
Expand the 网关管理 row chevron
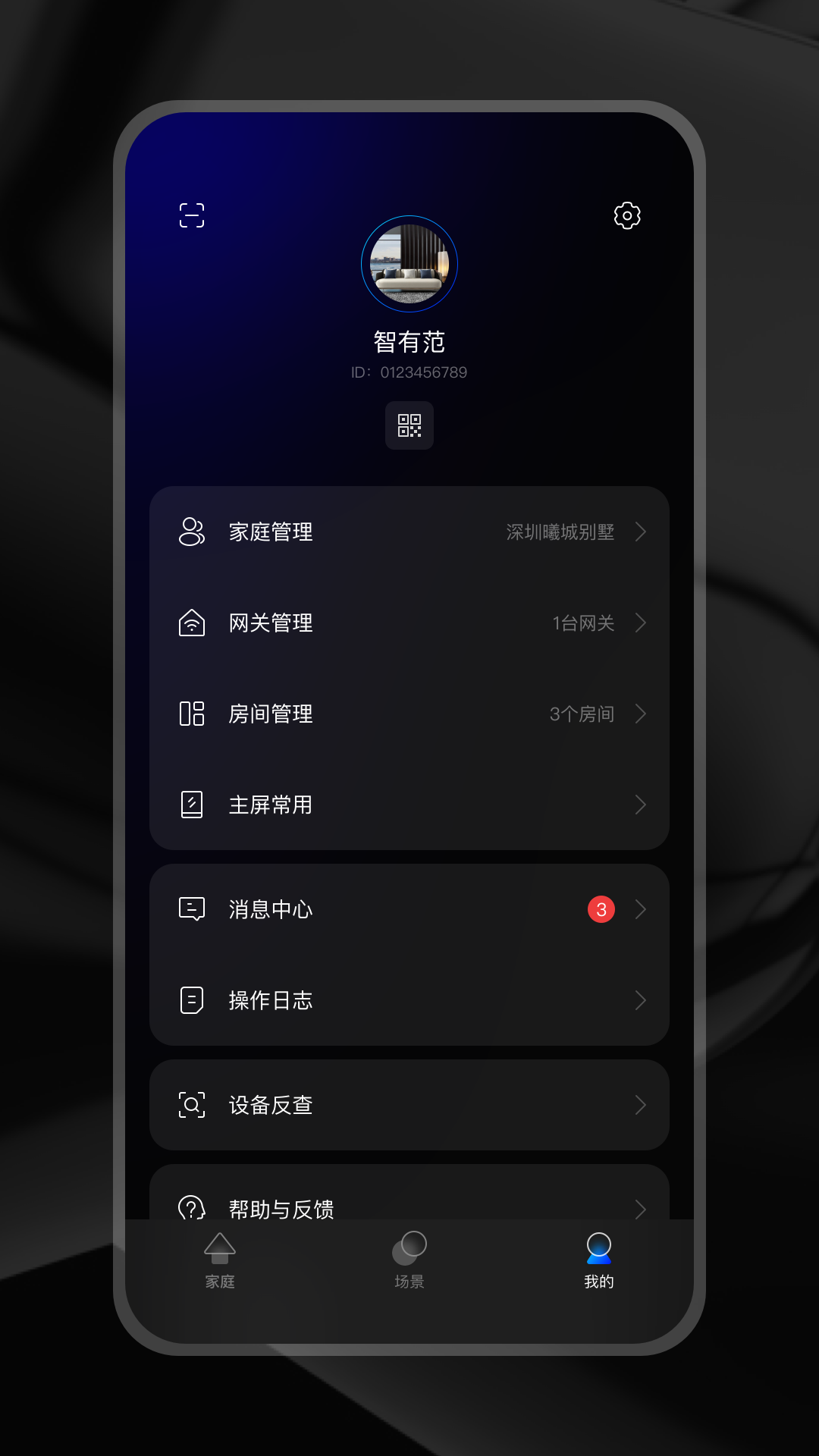click(642, 623)
